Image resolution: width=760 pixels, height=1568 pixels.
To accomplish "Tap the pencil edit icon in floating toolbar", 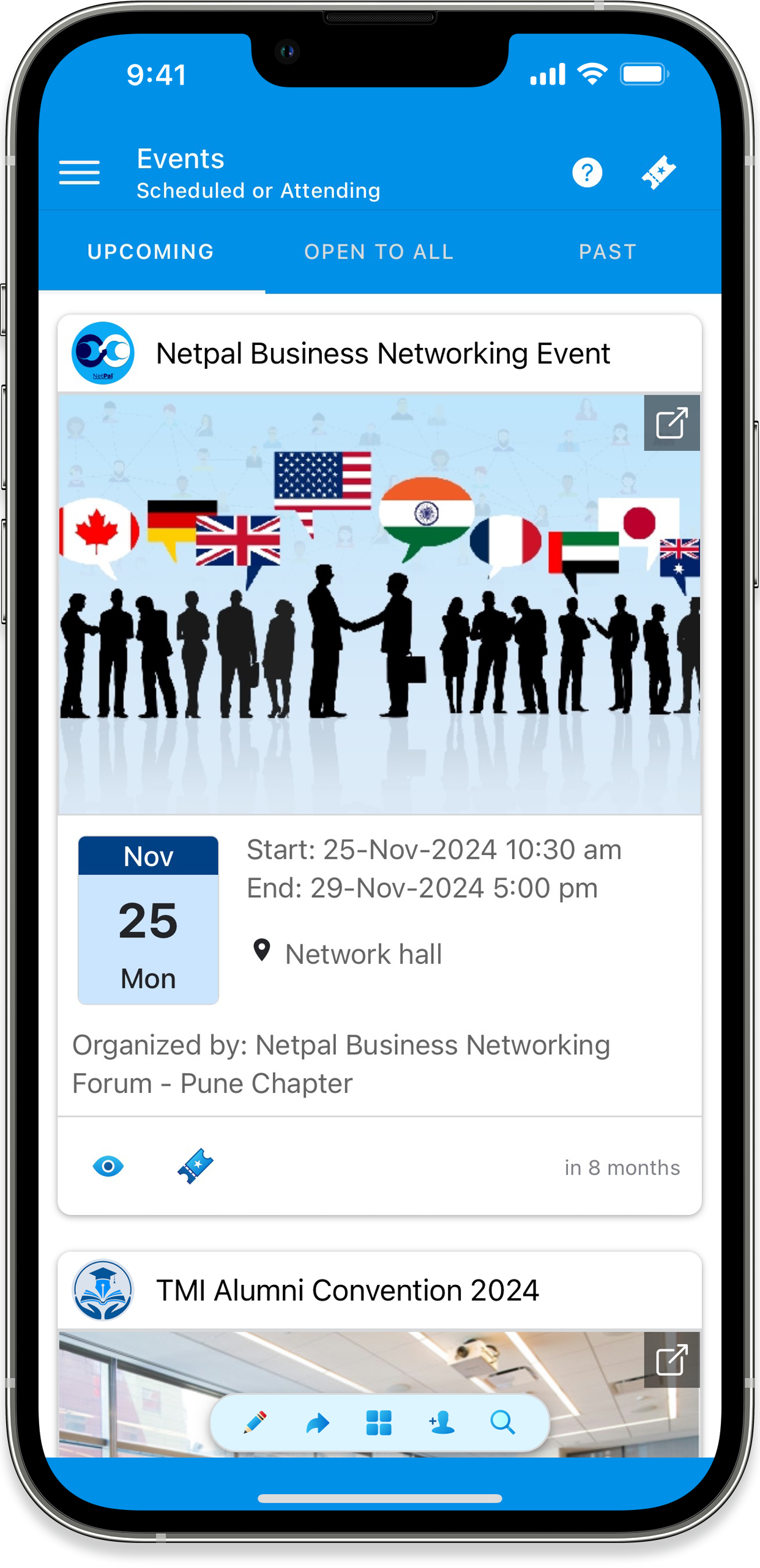I will tap(255, 1423).
